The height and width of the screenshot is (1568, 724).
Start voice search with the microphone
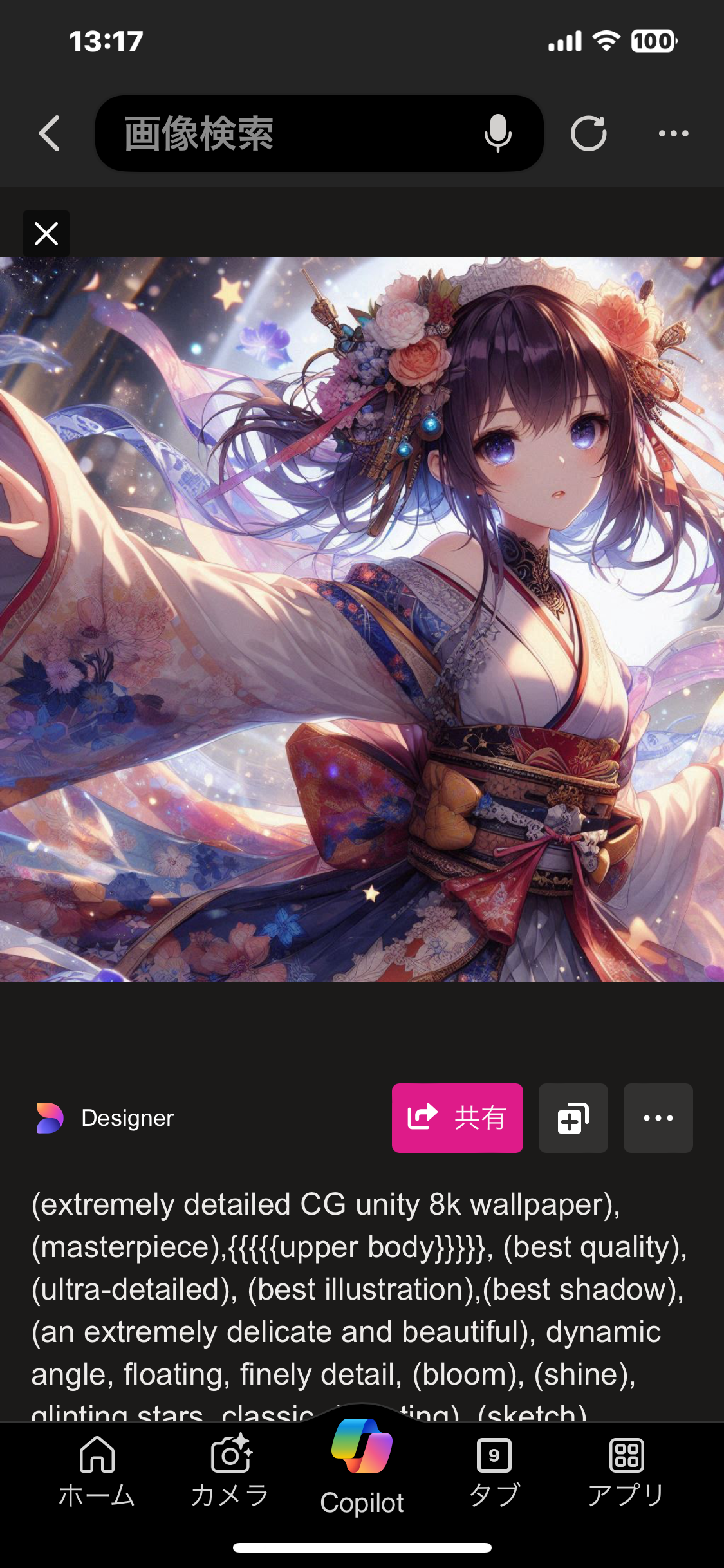pyautogui.click(x=497, y=134)
